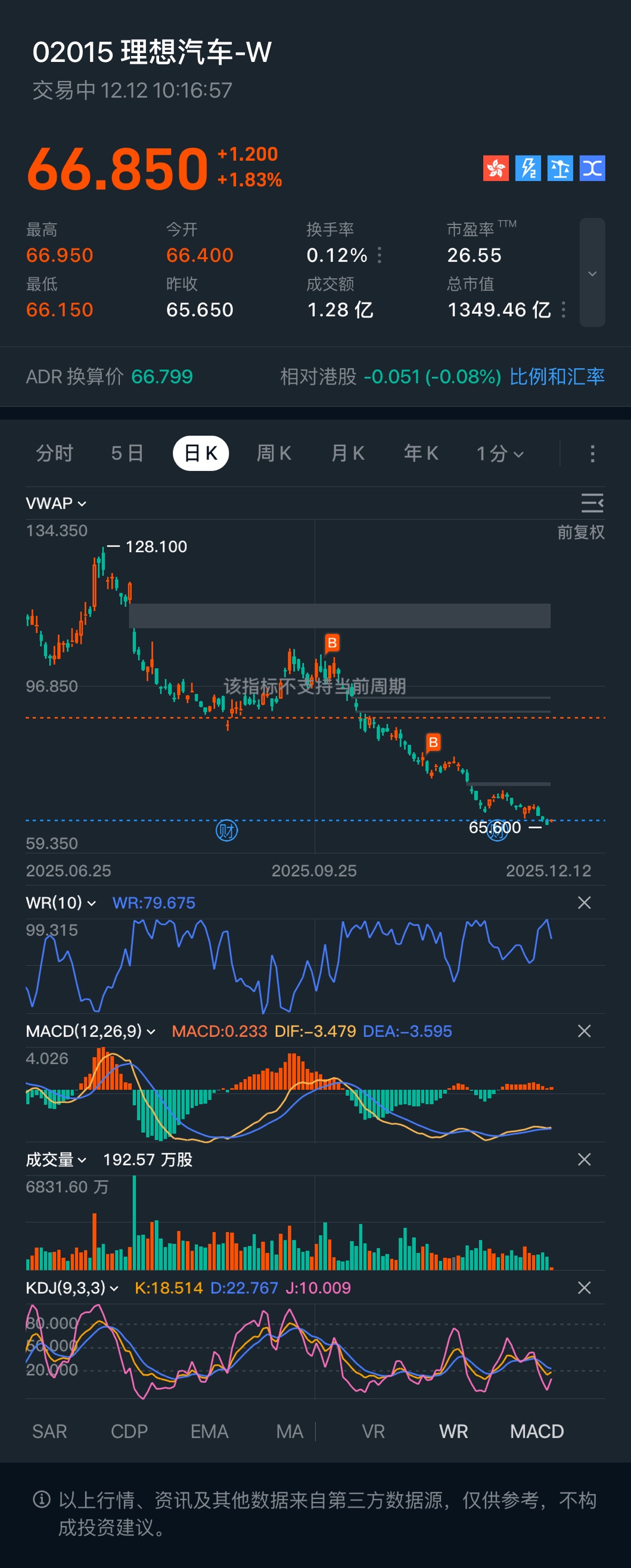Open chart settings three-dot menu

592,453
